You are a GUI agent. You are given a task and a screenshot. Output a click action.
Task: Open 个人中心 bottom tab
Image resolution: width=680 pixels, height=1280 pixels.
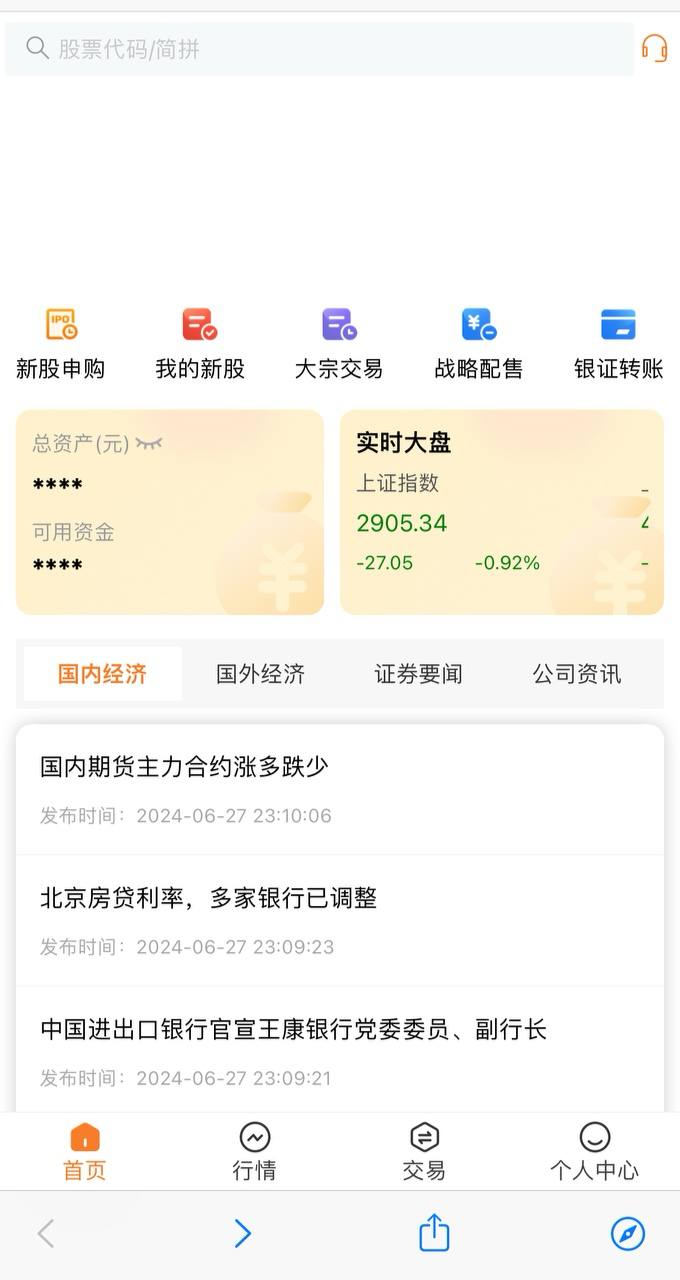click(x=594, y=1151)
